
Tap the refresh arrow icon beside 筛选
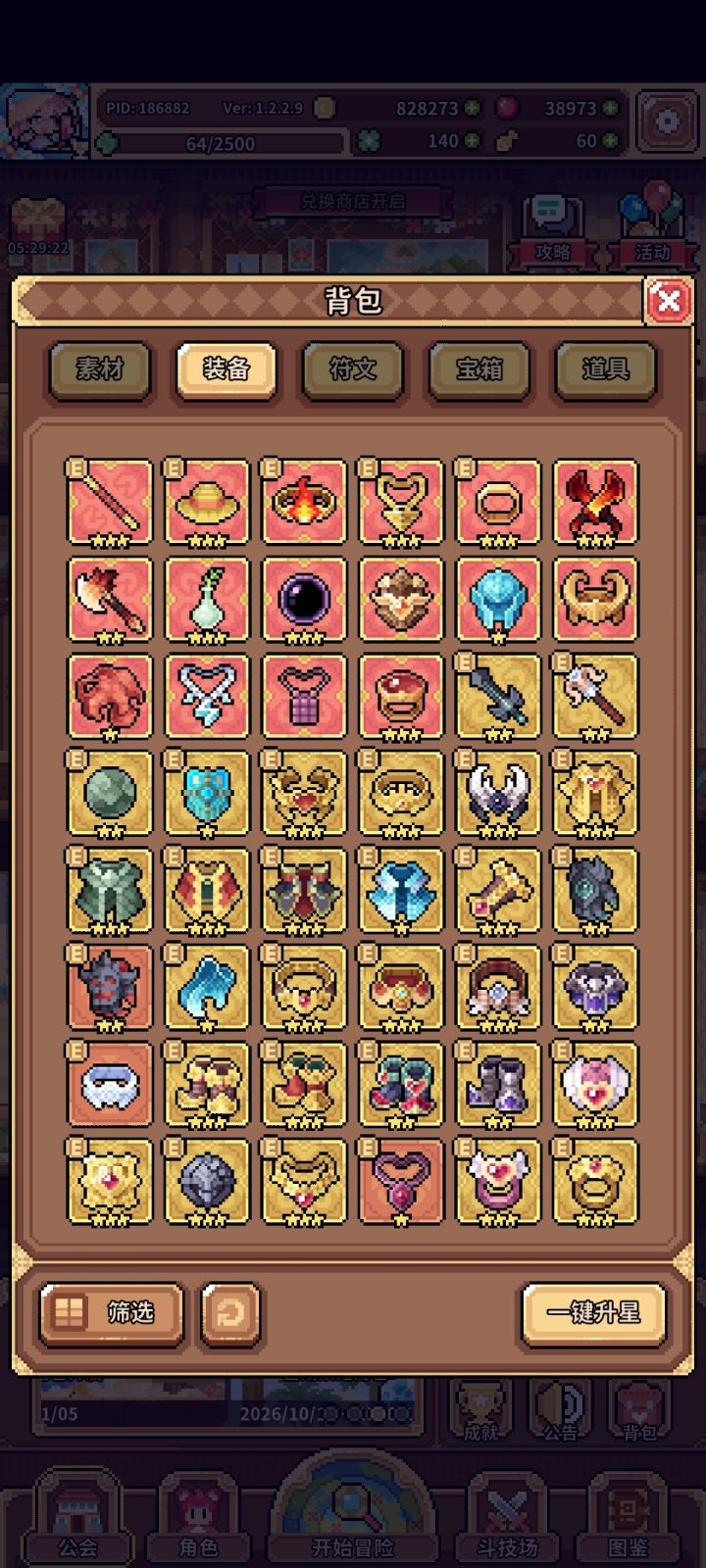(x=230, y=1313)
